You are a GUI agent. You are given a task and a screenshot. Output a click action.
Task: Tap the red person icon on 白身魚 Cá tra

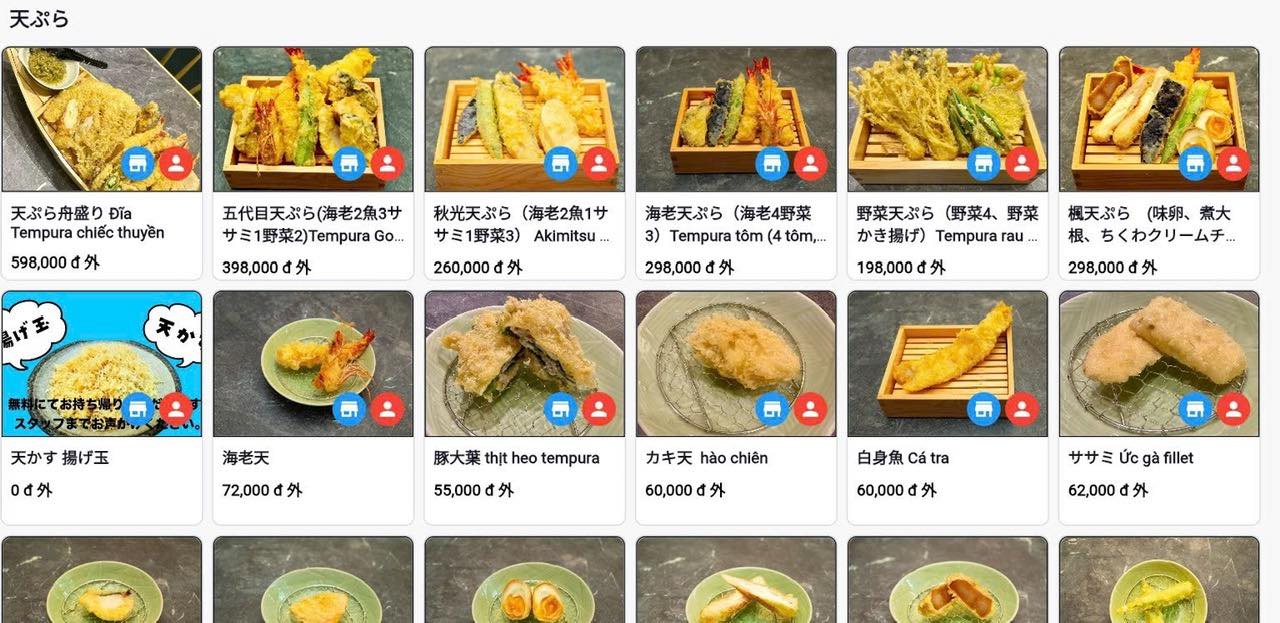click(1021, 408)
